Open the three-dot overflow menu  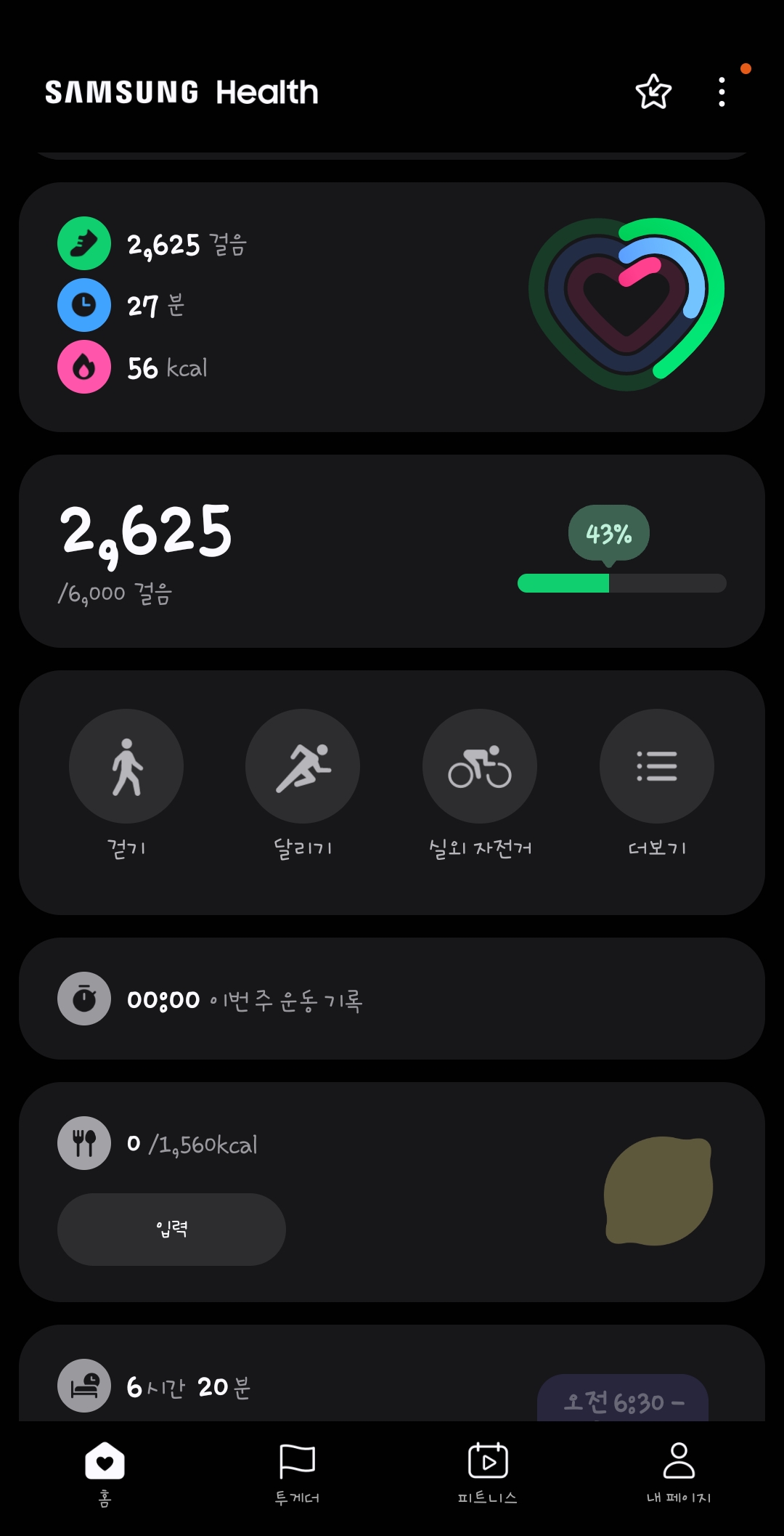click(722, 92)
